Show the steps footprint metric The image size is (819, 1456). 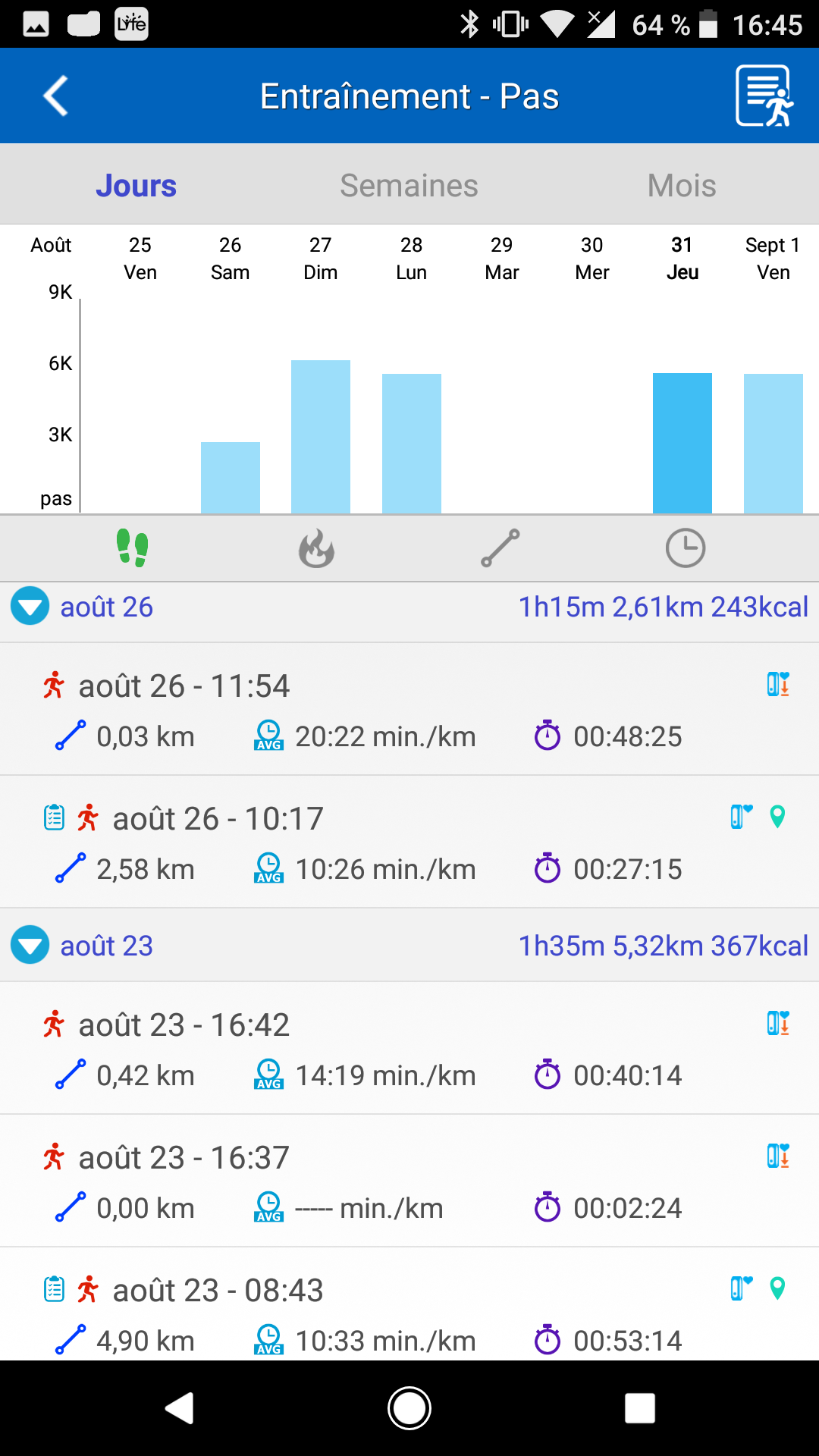tap(133, 548)
